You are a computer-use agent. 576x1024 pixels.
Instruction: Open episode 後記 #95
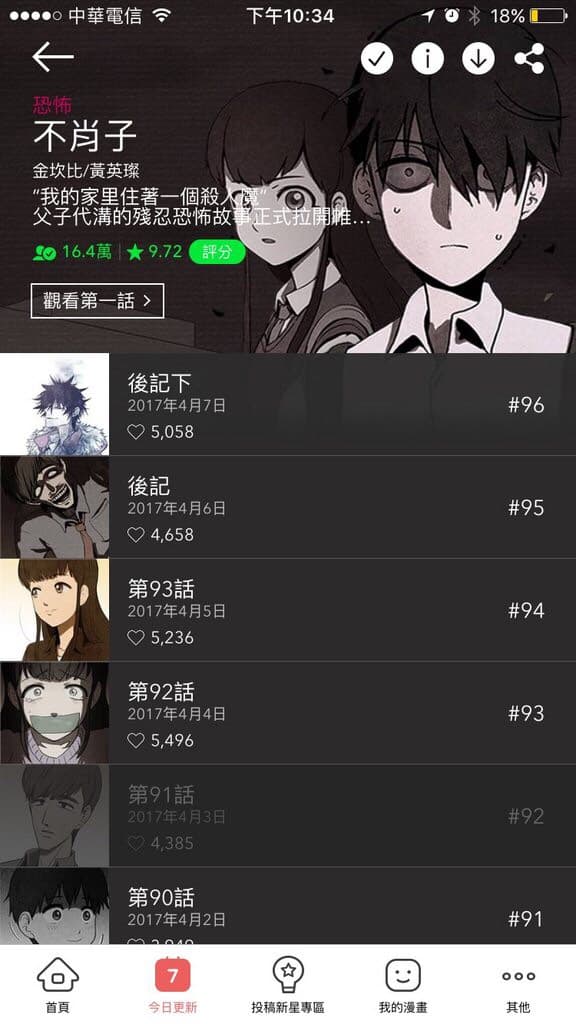pos(288,507)
